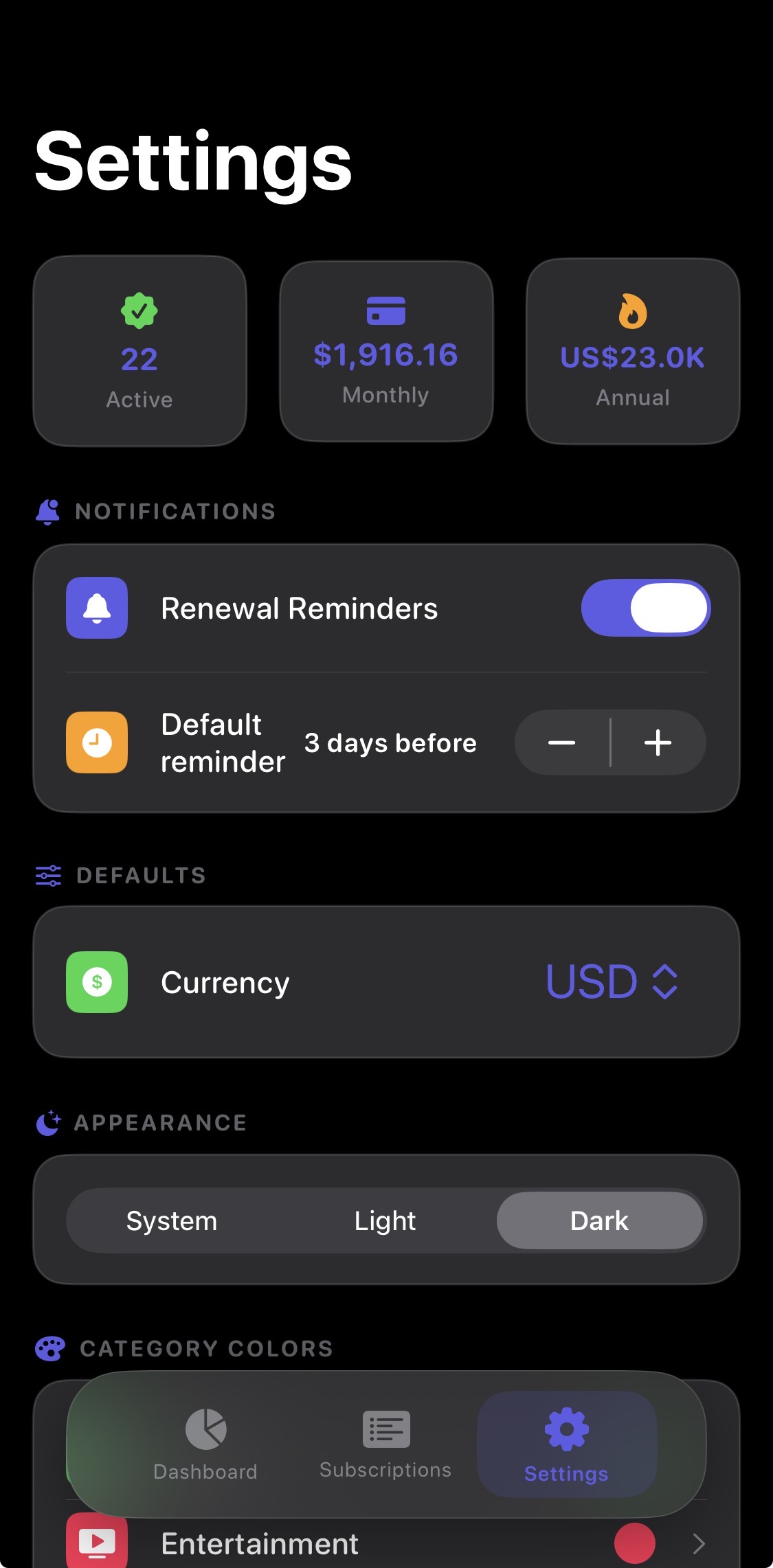Disable the Renewal Reminders toggle
773x1568 pixels.
pos(646,607)
